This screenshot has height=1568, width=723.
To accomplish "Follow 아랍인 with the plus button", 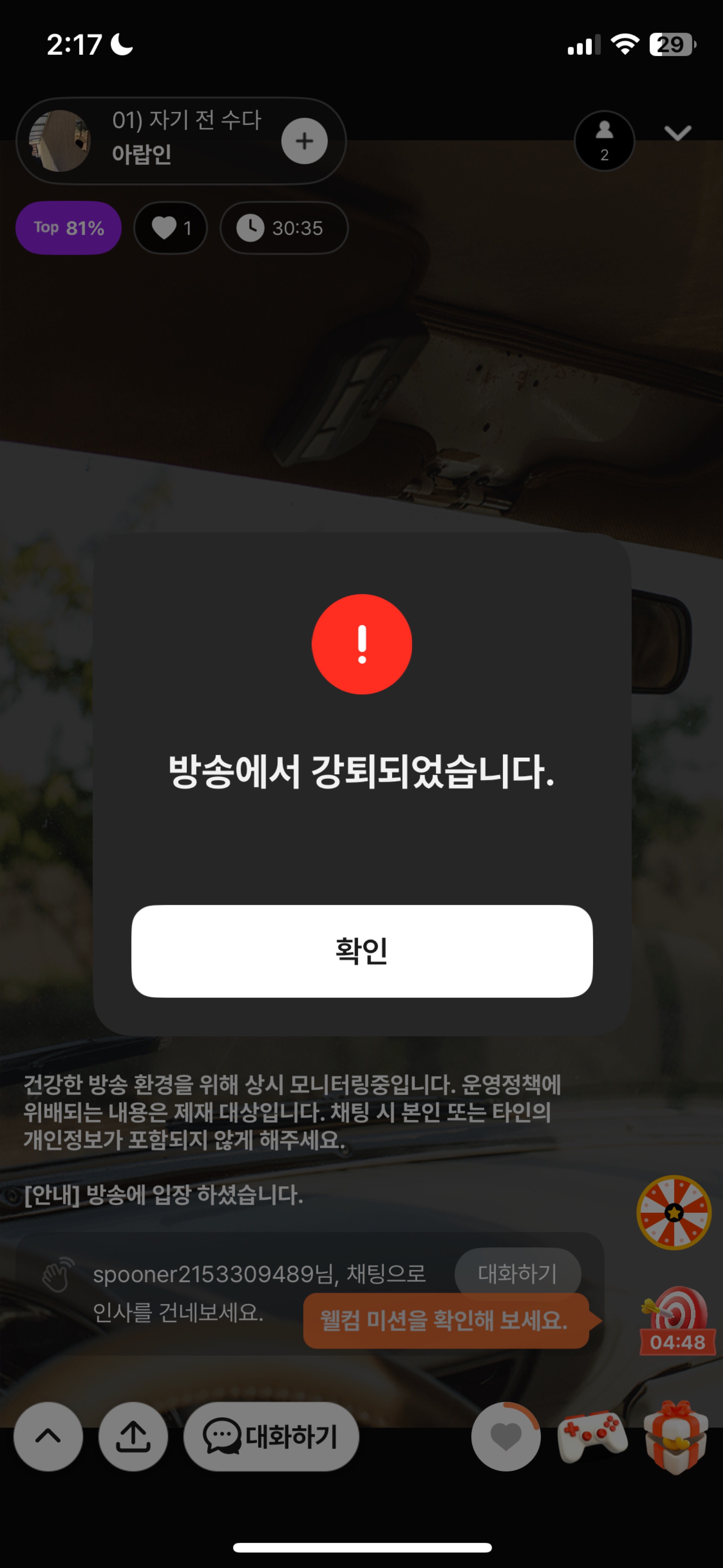I will point(304,141).
